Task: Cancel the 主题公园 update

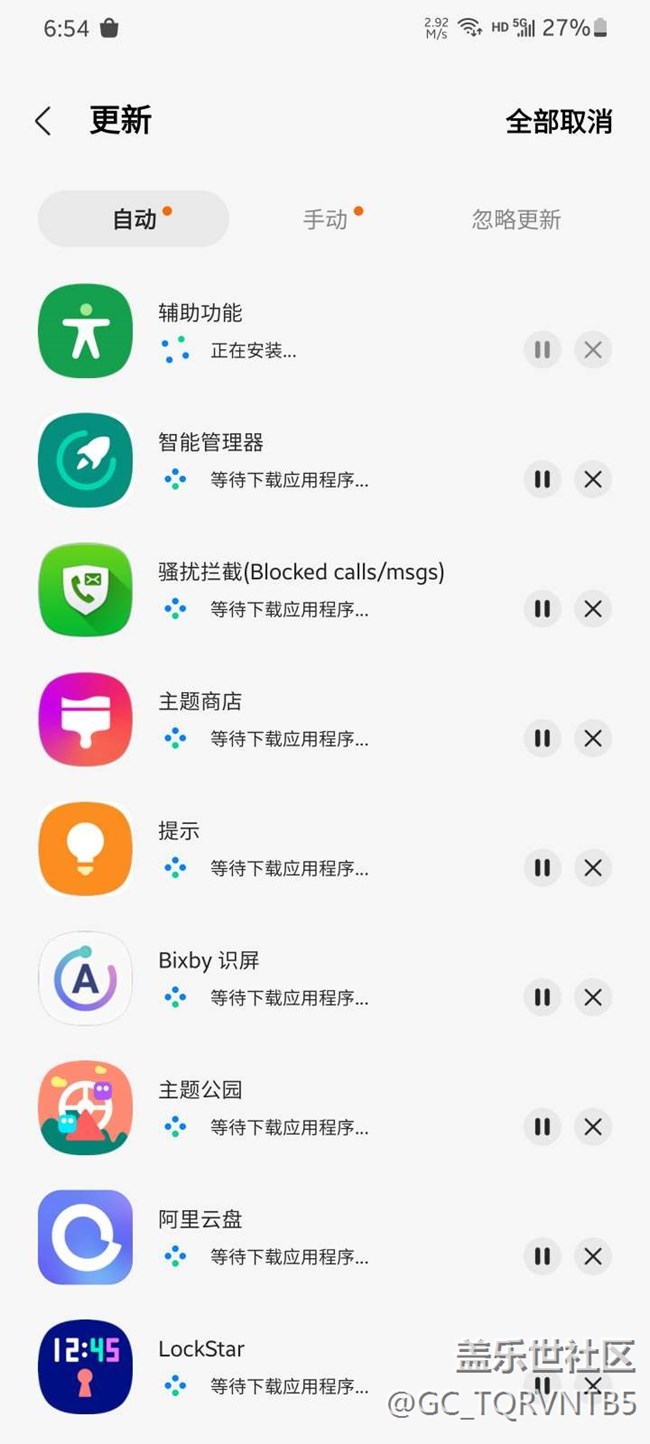Action: [593, 1127]
